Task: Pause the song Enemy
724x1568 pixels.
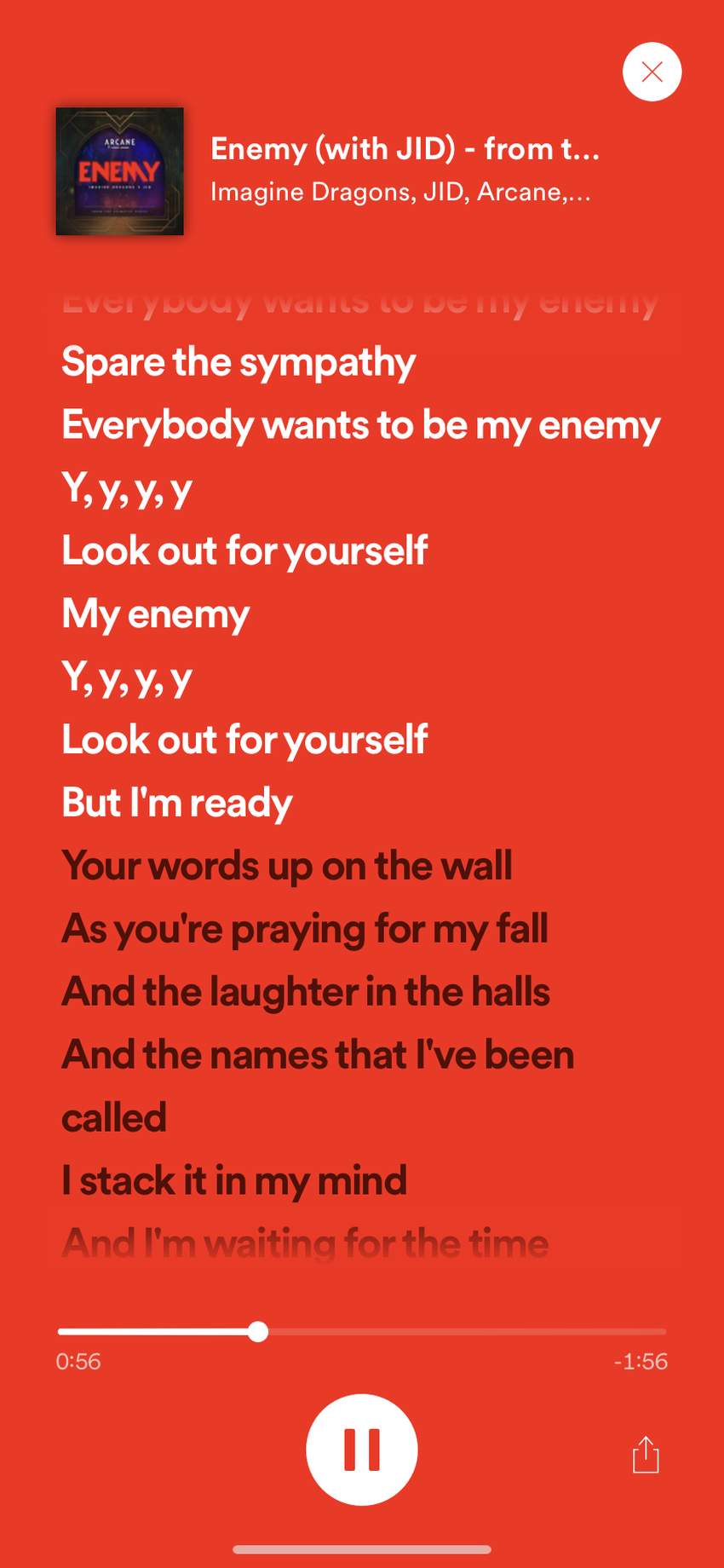Action: coord(362,1450)
